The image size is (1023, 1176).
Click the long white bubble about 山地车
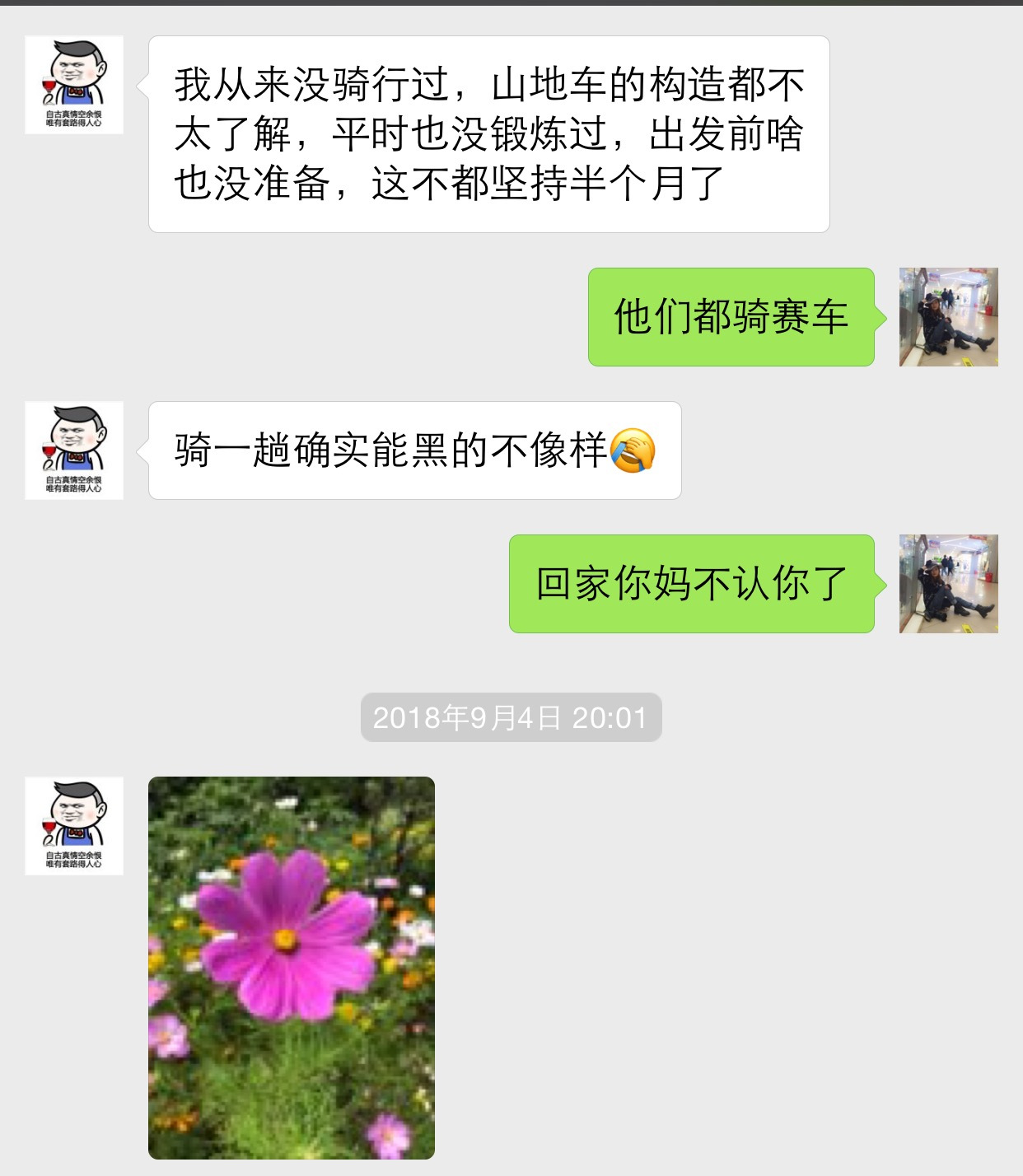pos(486,133)
